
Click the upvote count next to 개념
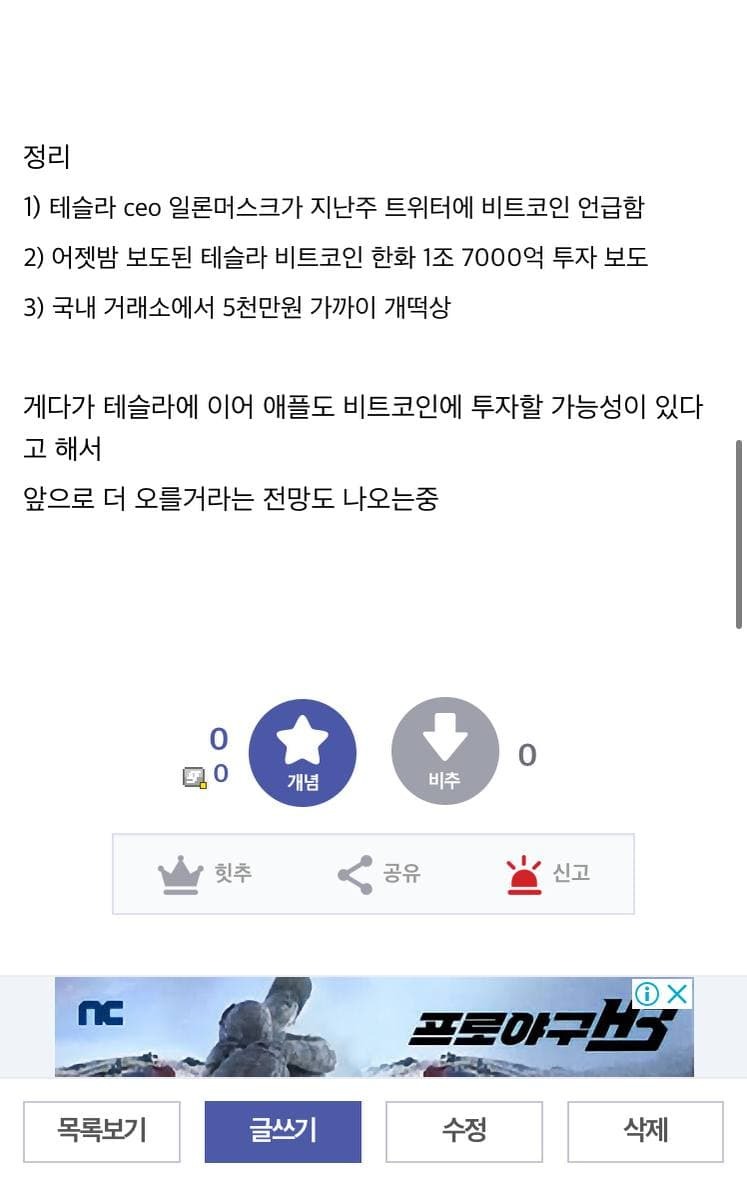[218, 738]
